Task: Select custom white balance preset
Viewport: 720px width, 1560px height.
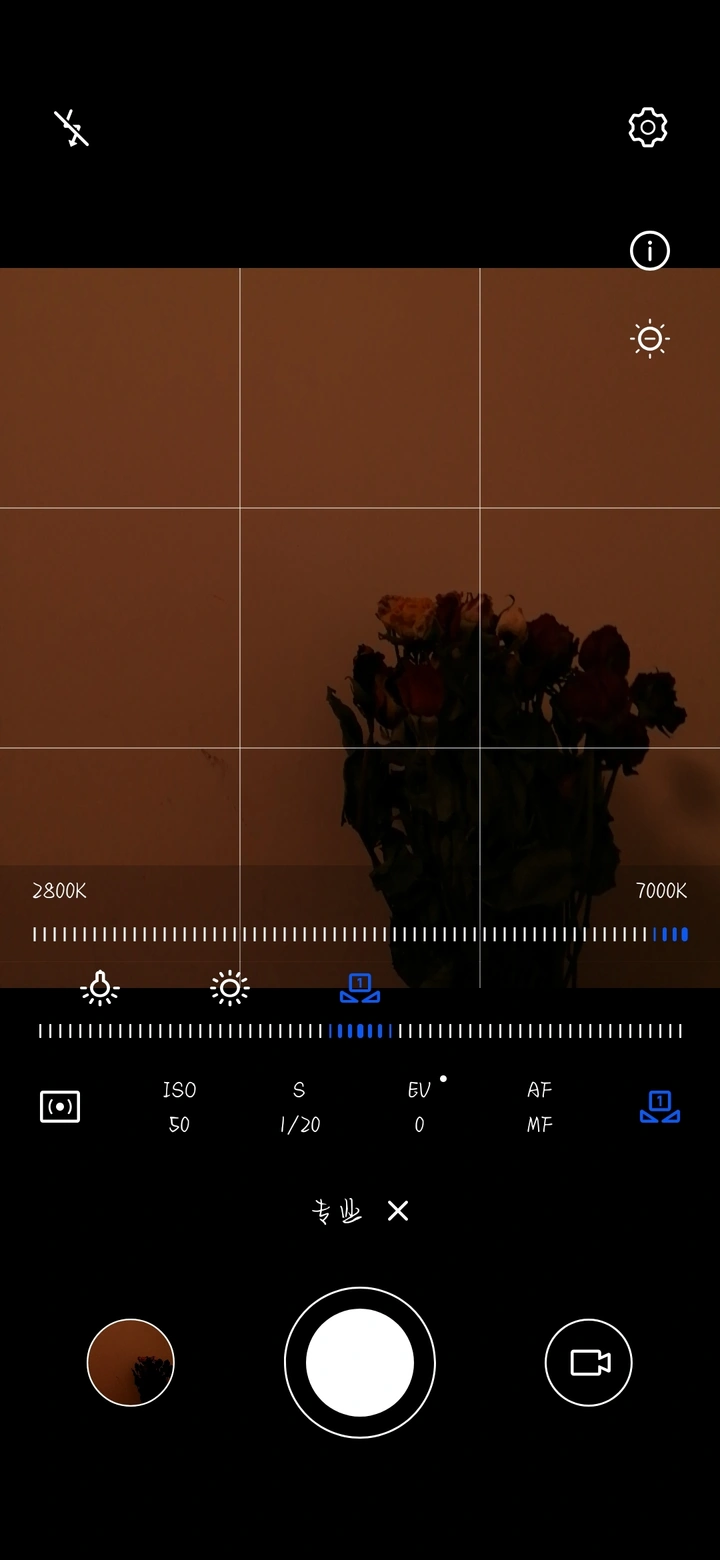Action: [360, 989]
